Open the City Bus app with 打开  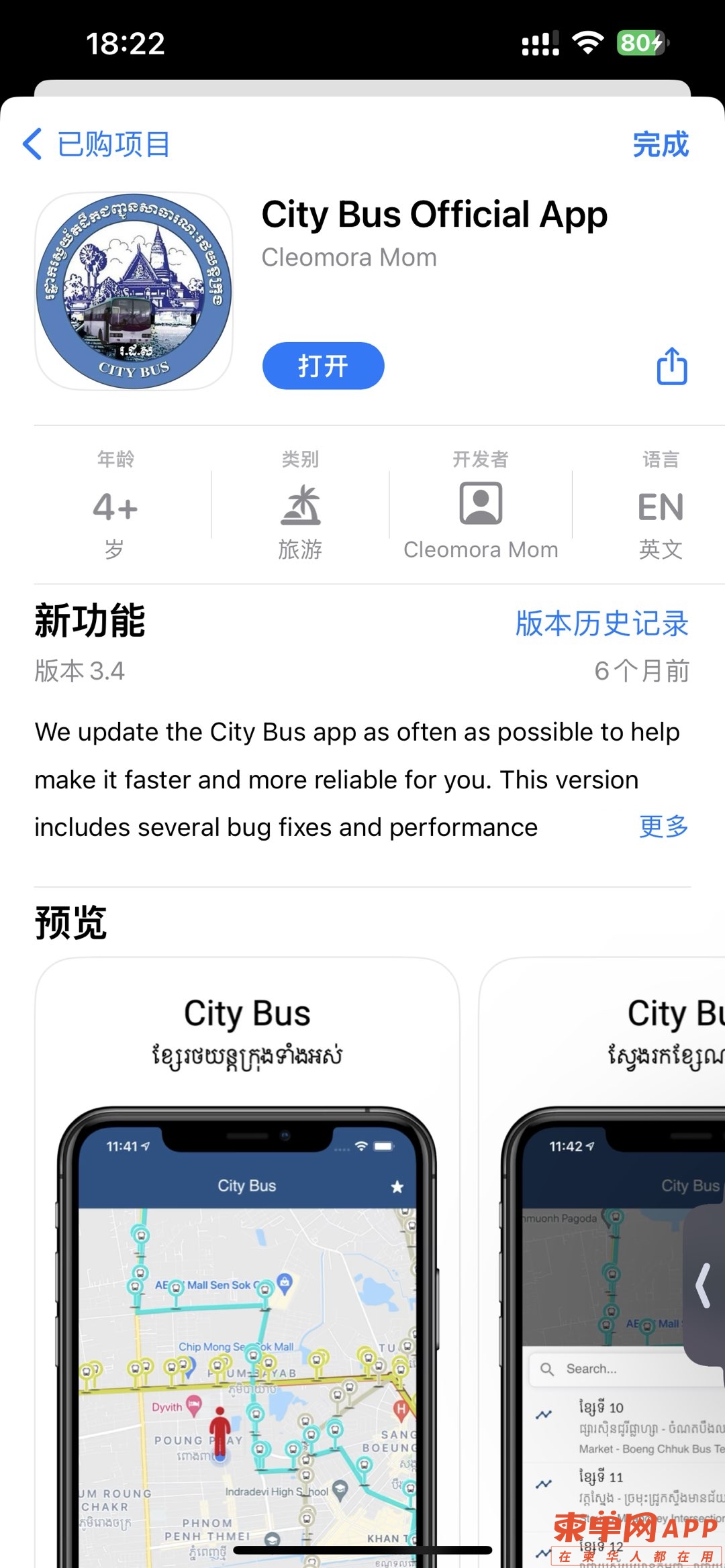tap(323, 366)
